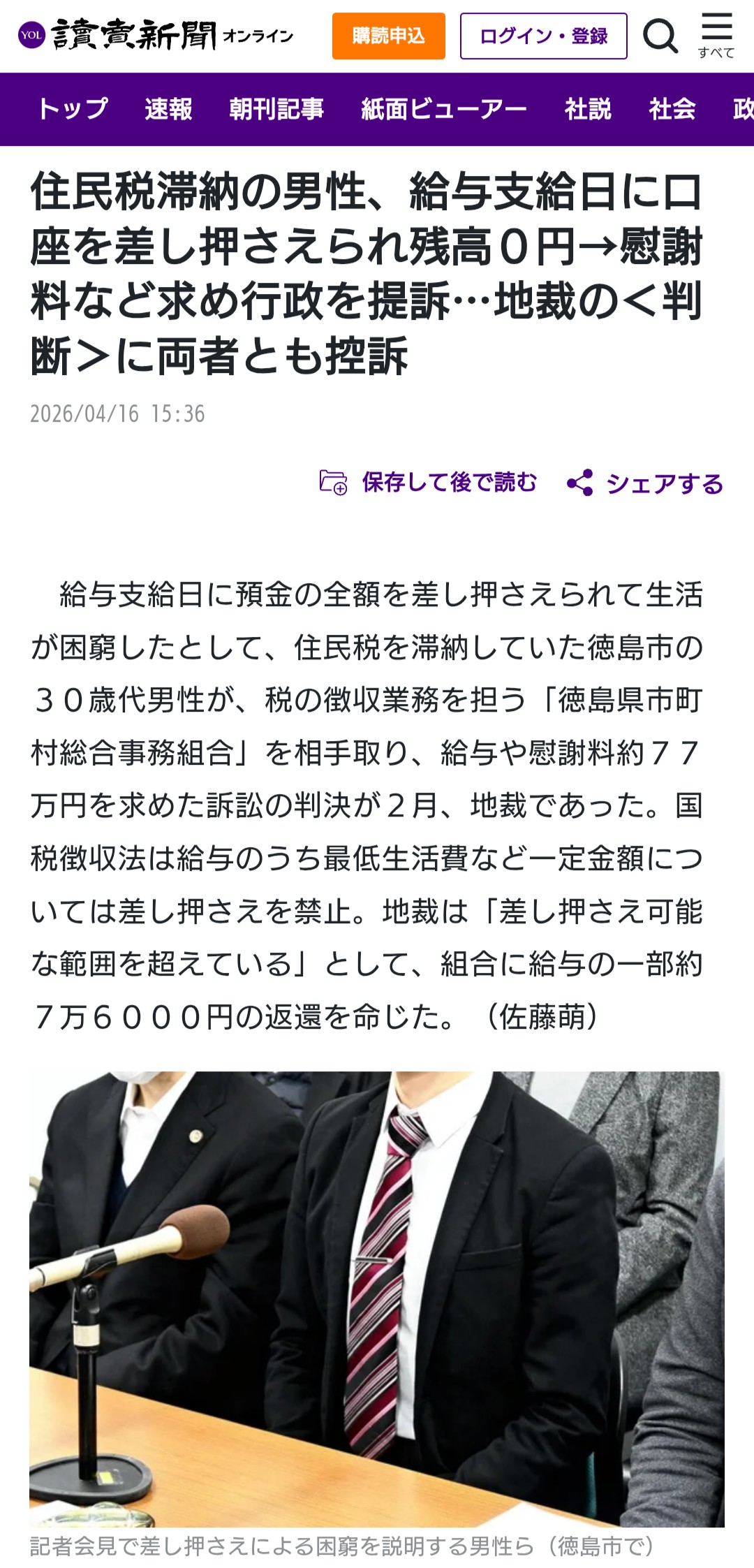This screenshot has height=1568, width=754.
Task: Enlarge the press conference photo
Action: click(377, 1298)
